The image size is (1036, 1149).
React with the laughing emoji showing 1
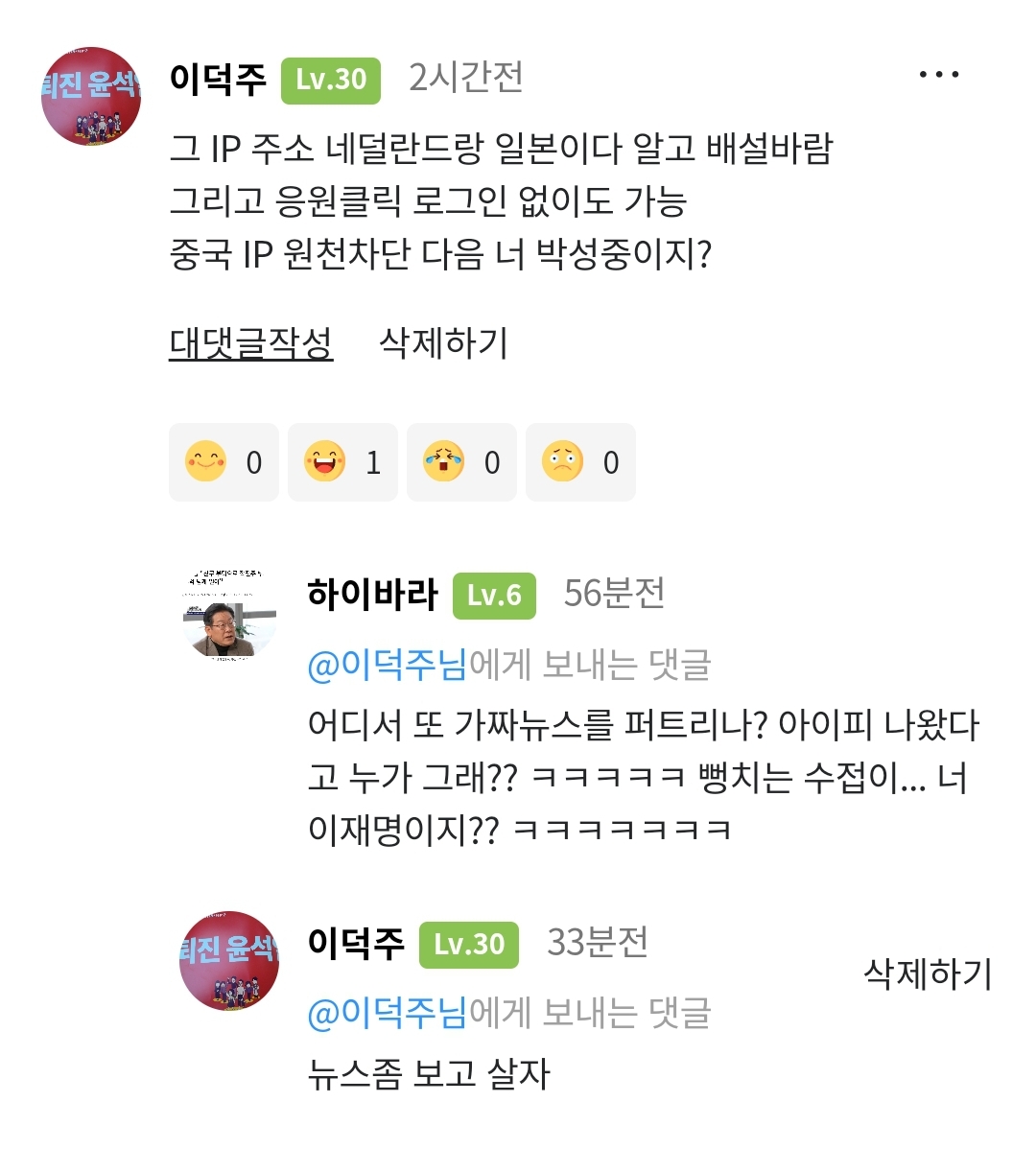click(342, 462)
